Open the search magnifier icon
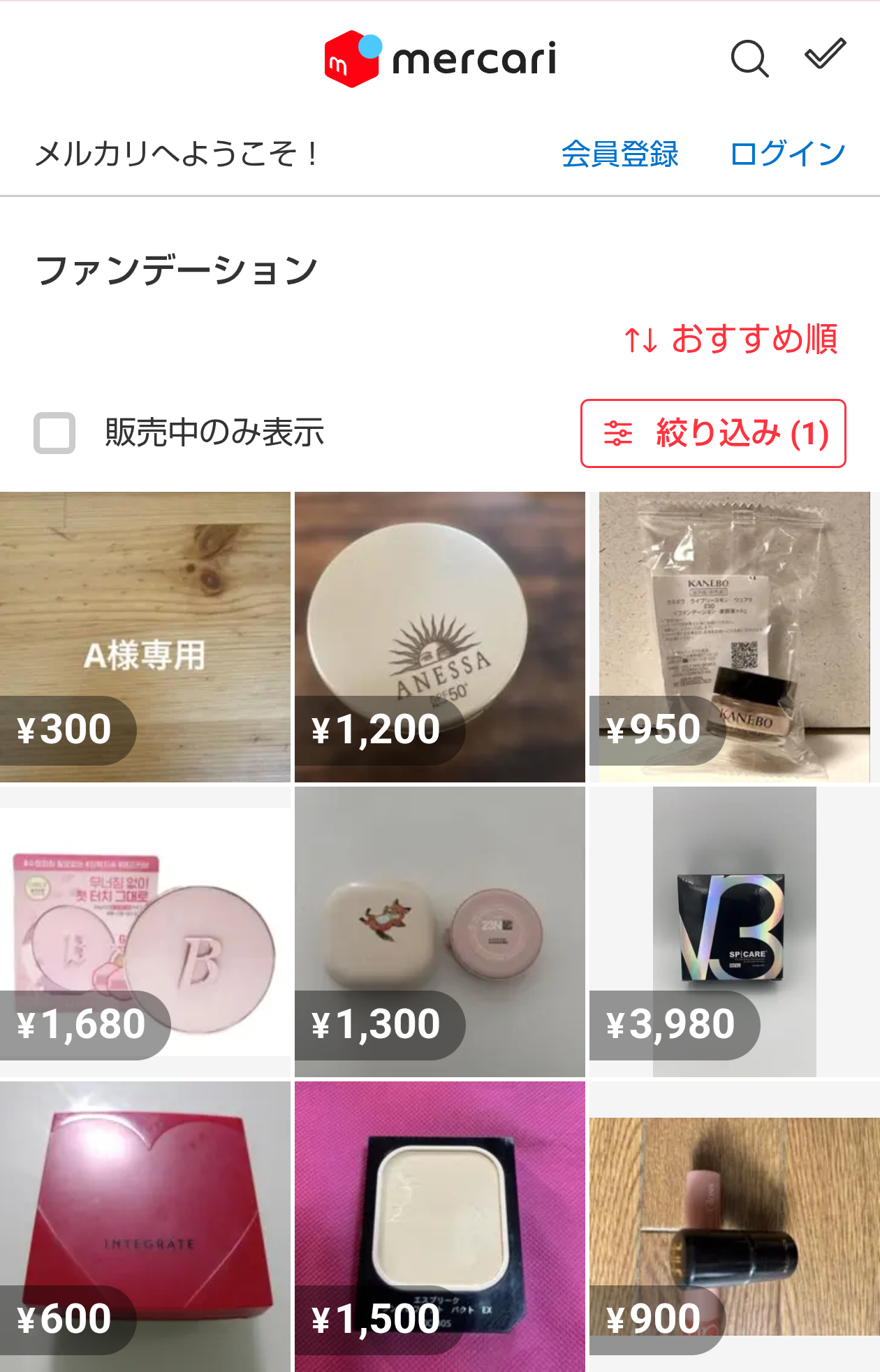Image resolution: width=880 pixels, height=1372 pixels. (749, 58)
